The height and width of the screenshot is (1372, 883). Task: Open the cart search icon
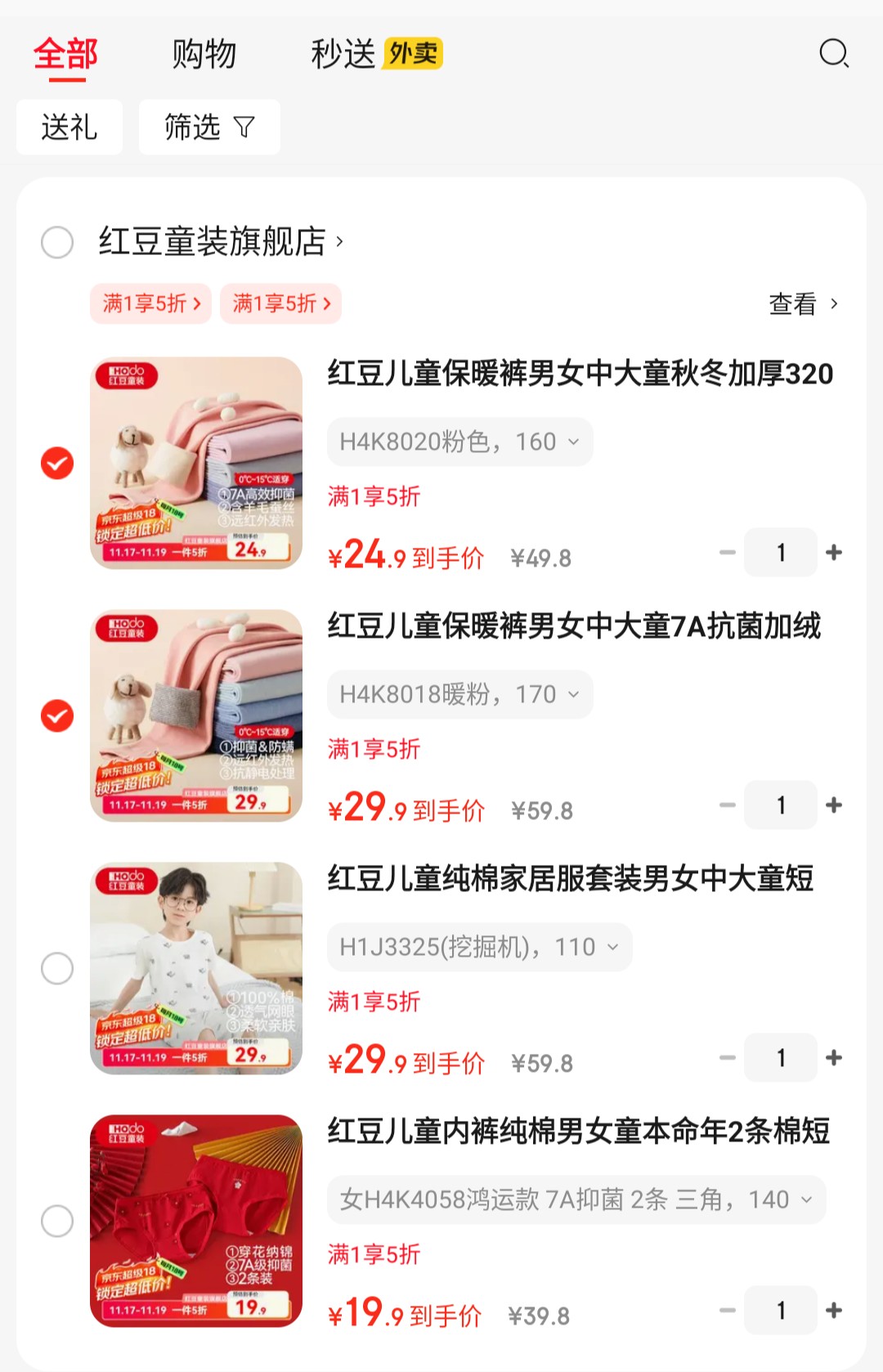(833, 54)
